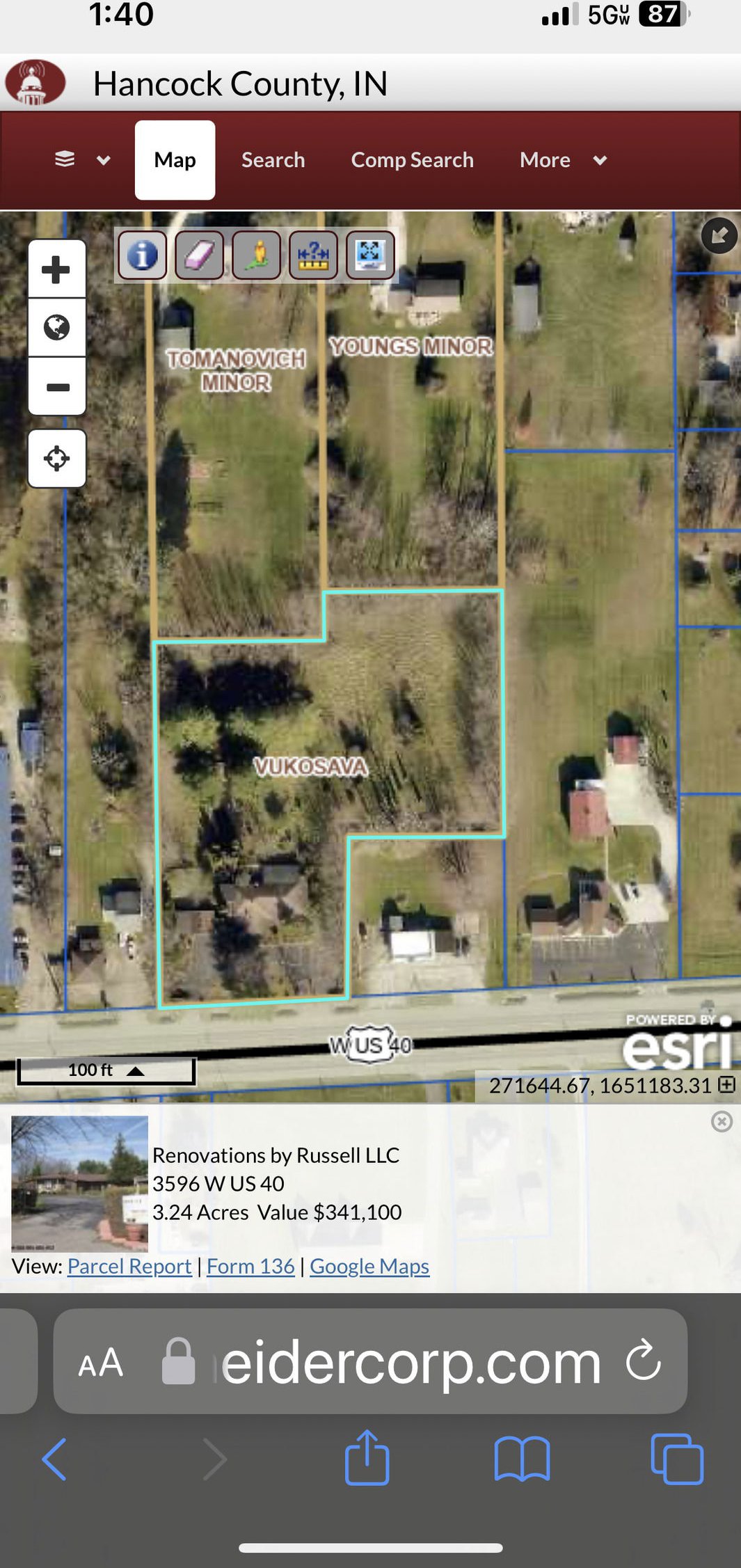Activate the street view person tool
Viewport: 741px width, 1568px height.
tap(256, 255)
